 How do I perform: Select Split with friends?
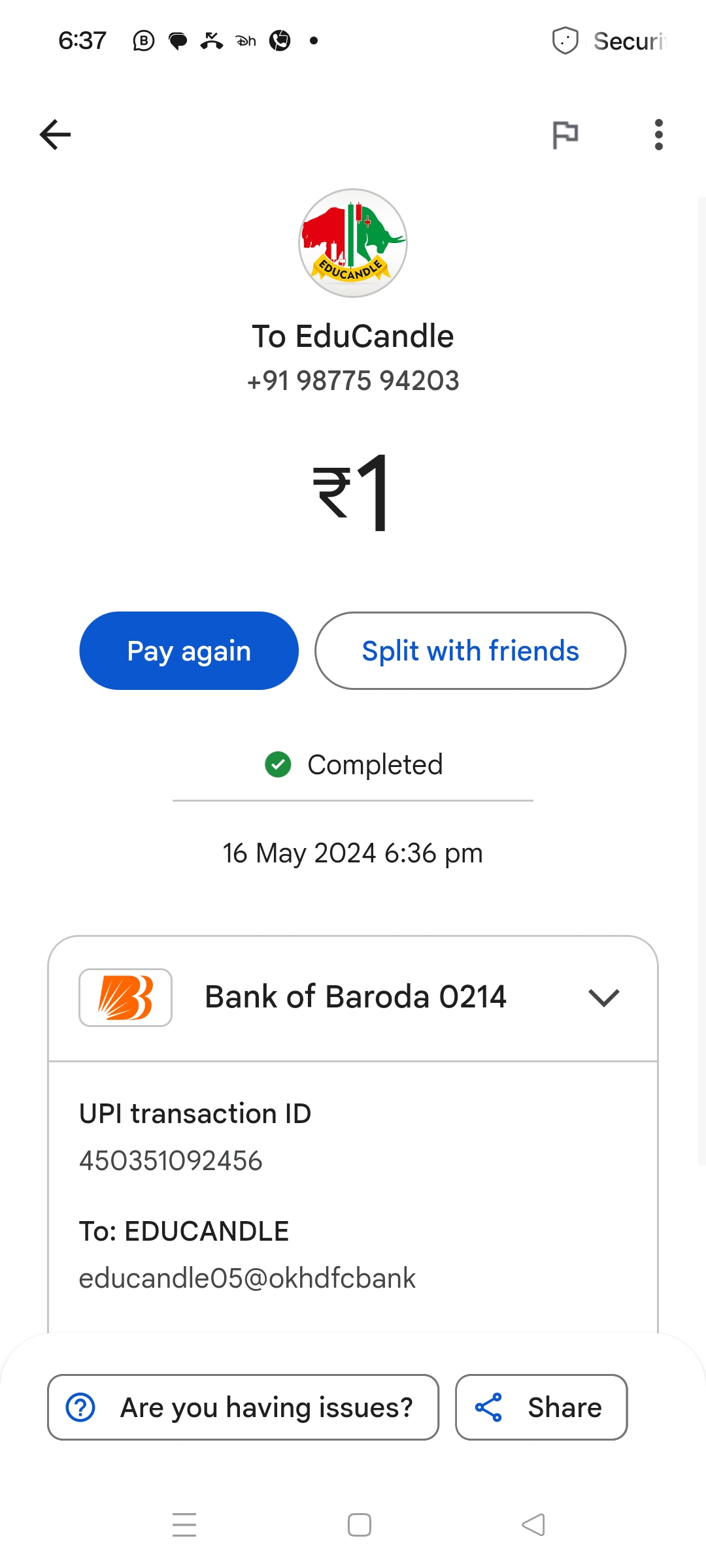[470, 651]
